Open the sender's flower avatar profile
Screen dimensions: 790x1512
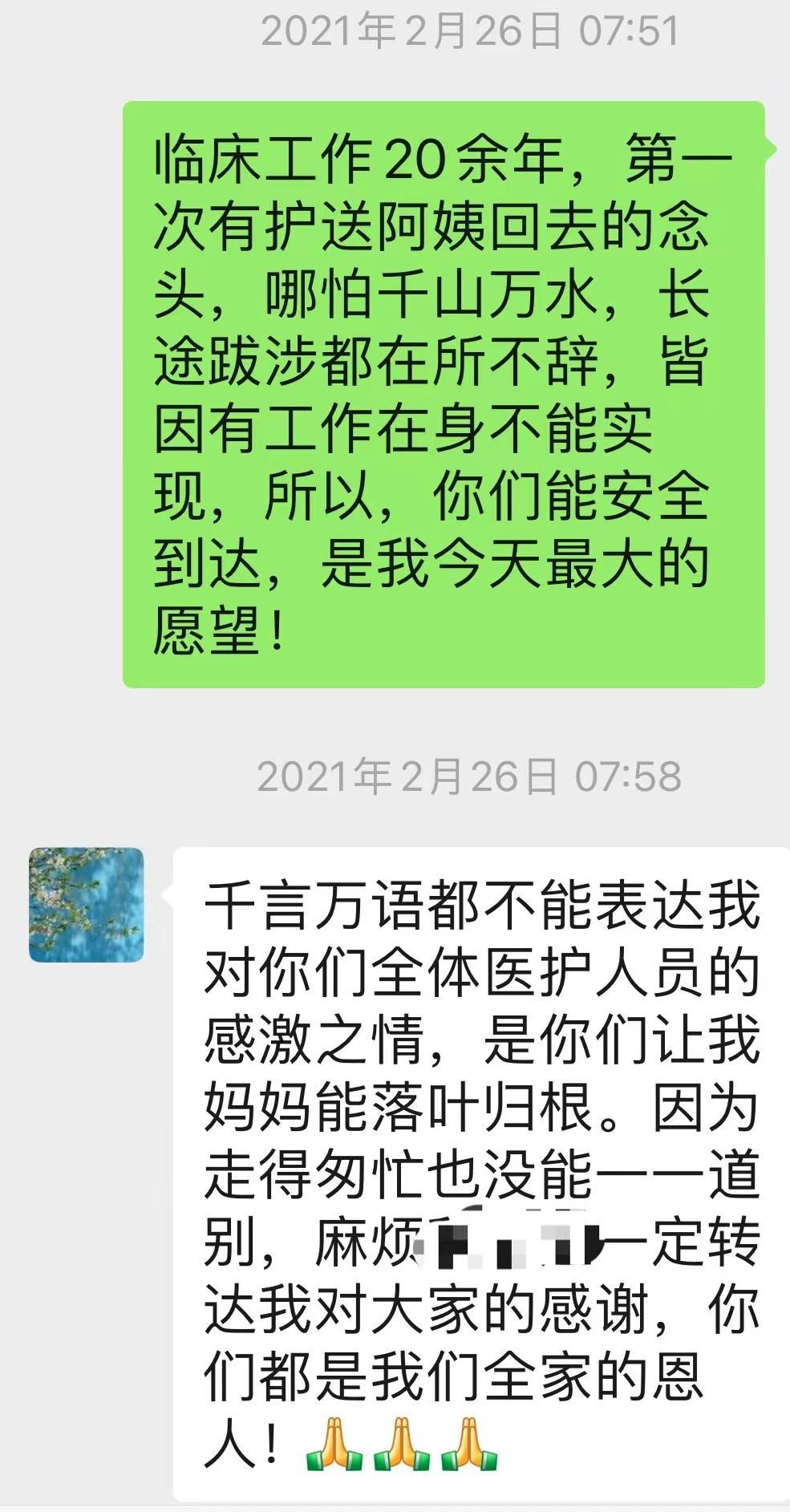pos(86,905)
